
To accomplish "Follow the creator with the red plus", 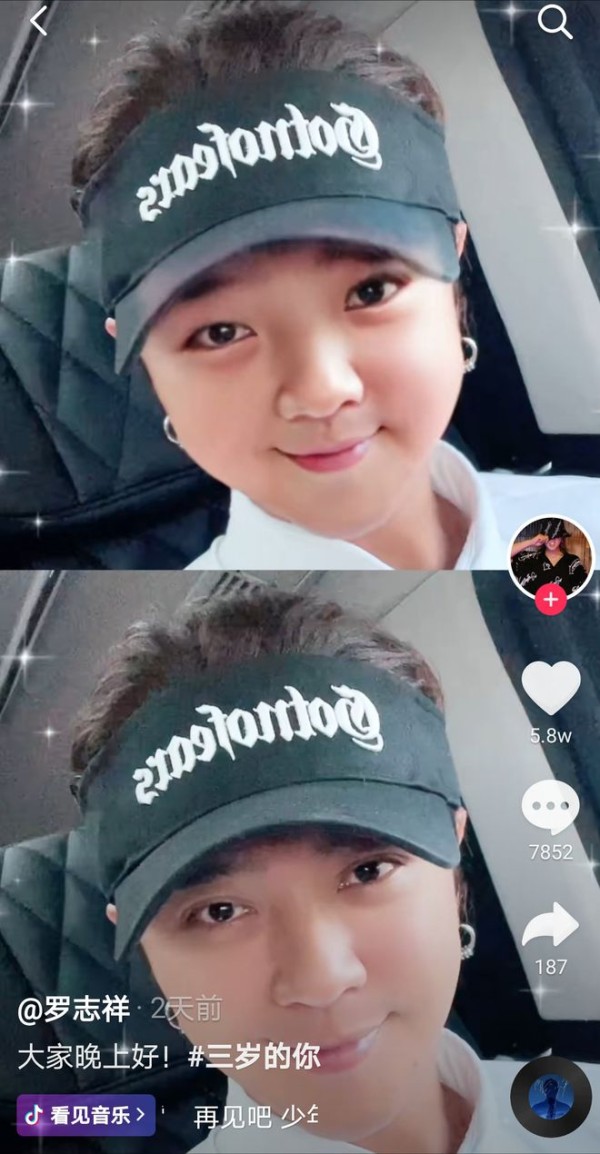I will 551,601.
